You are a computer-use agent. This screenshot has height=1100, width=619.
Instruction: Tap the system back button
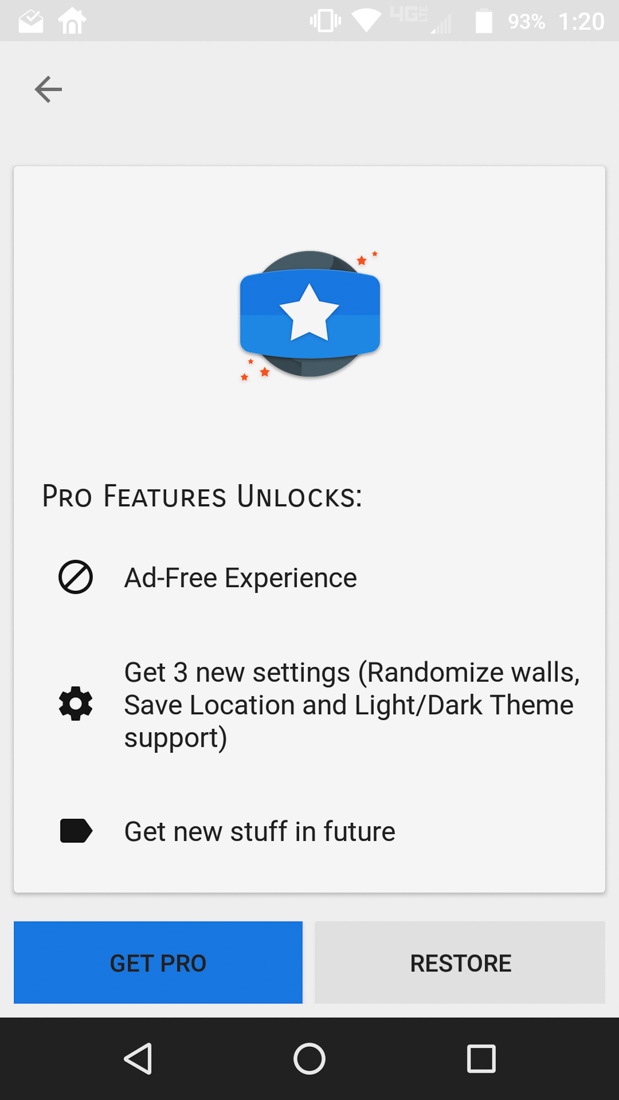[138, 1058]
